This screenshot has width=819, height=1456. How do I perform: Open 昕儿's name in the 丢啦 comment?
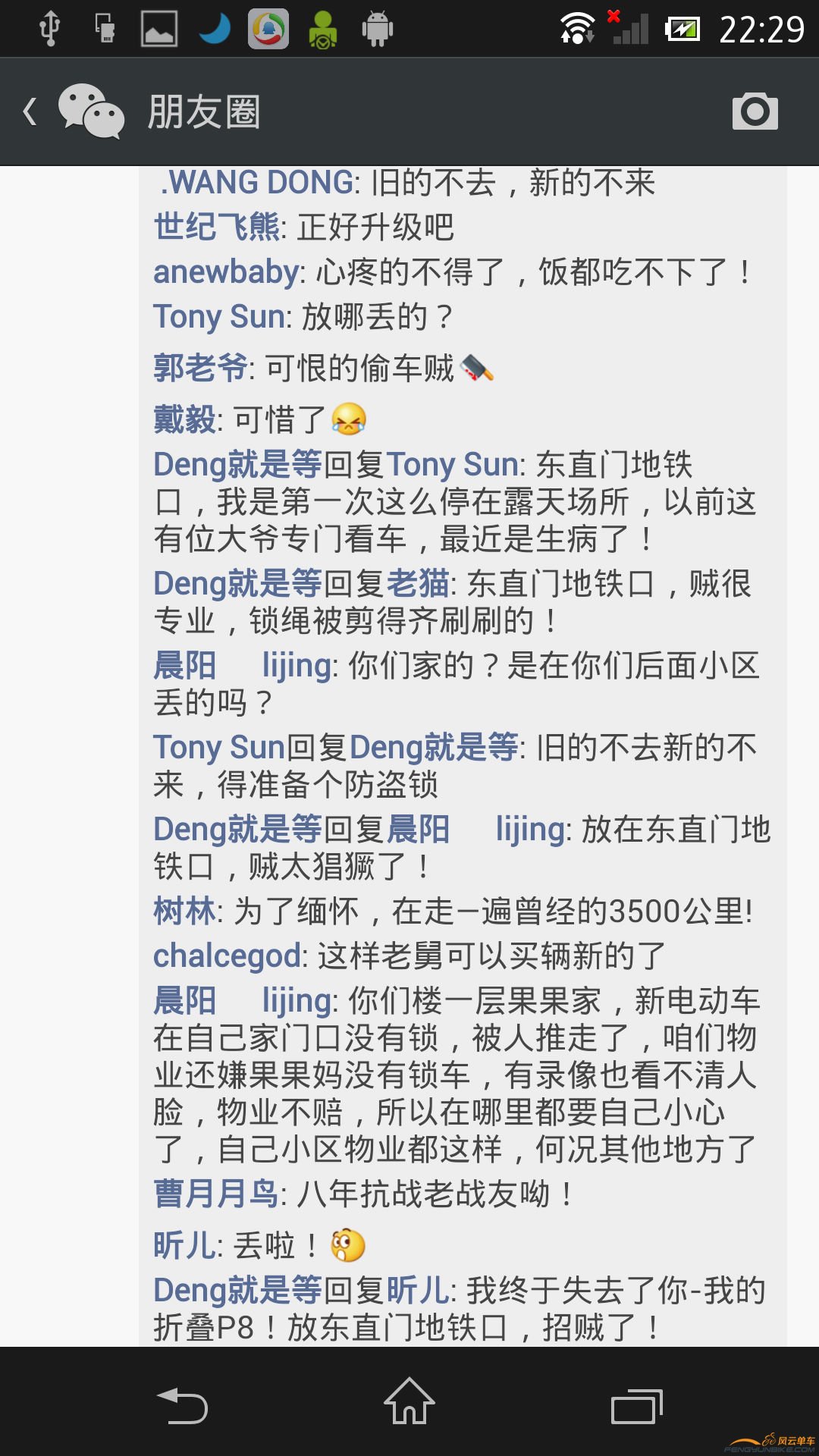[x=184, y=1245]
